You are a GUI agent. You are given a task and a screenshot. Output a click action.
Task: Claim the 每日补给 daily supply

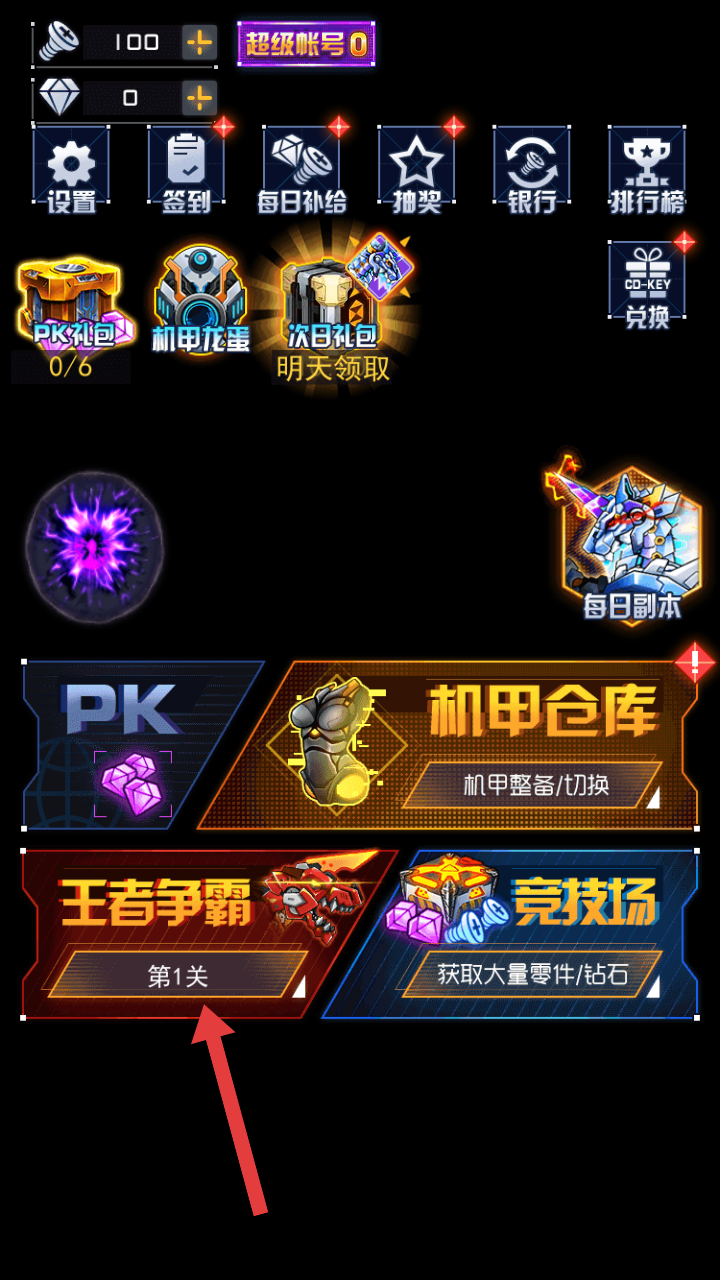[302, 170]
